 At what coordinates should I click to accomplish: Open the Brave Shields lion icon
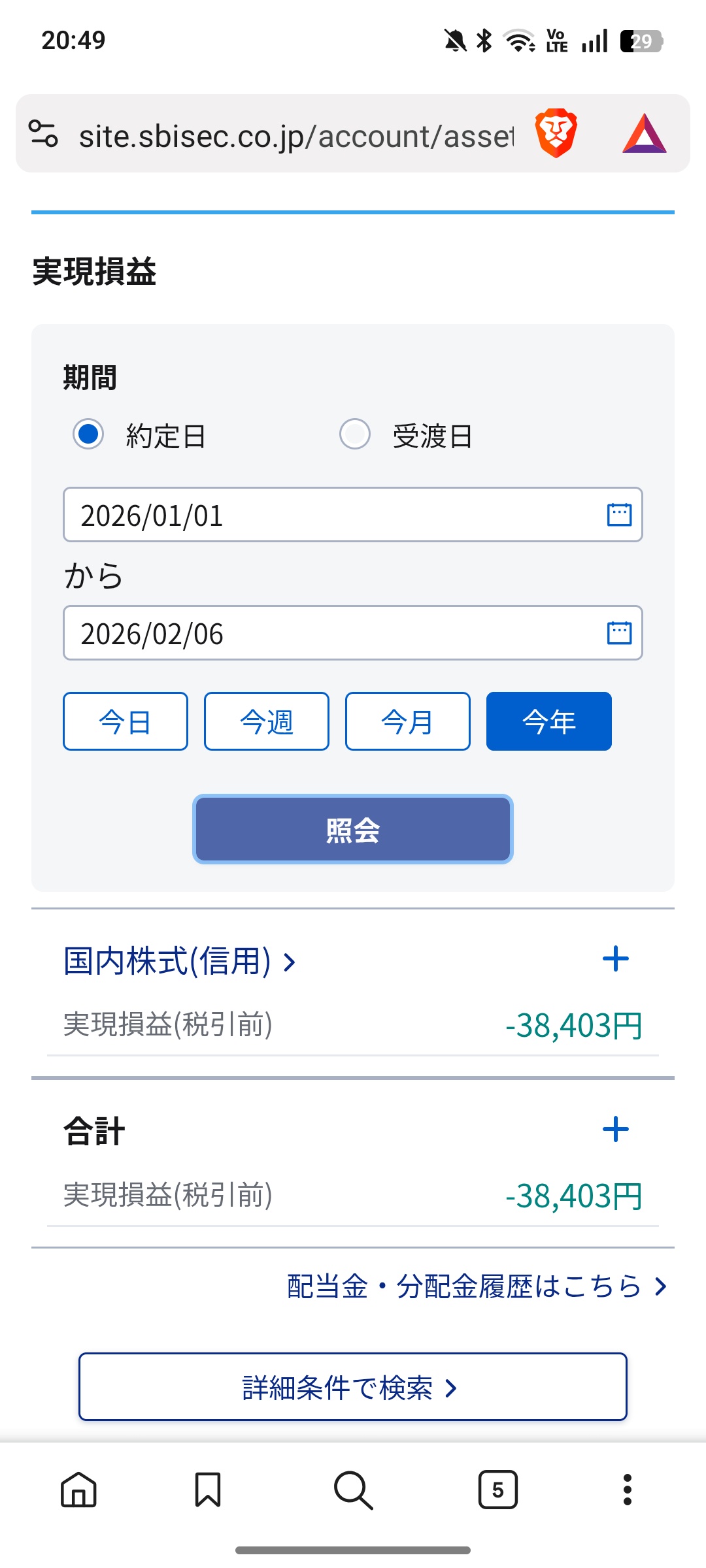click(x=556, y=134)
